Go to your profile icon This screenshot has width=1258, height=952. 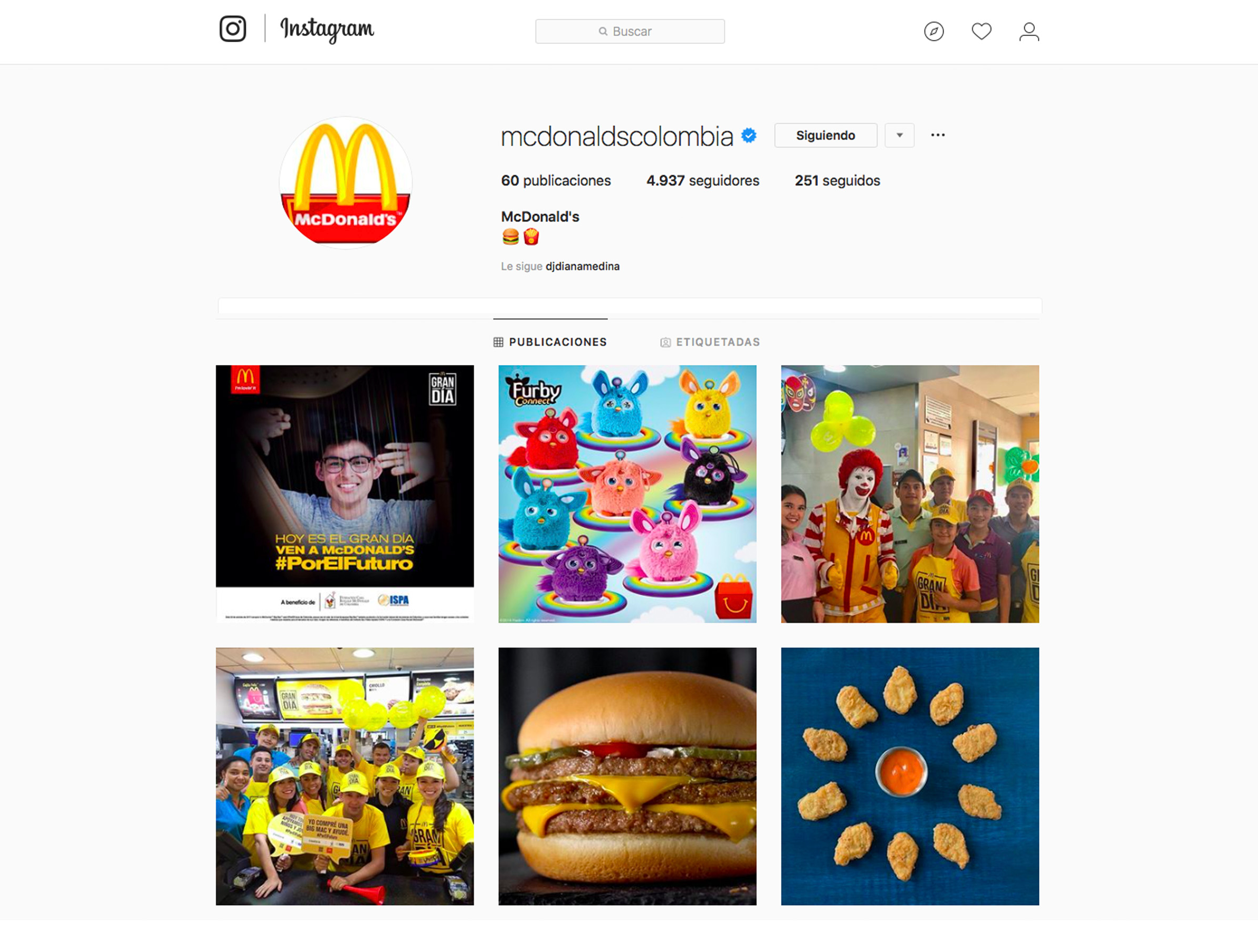pyautogui.click(x=1029, y=31)
